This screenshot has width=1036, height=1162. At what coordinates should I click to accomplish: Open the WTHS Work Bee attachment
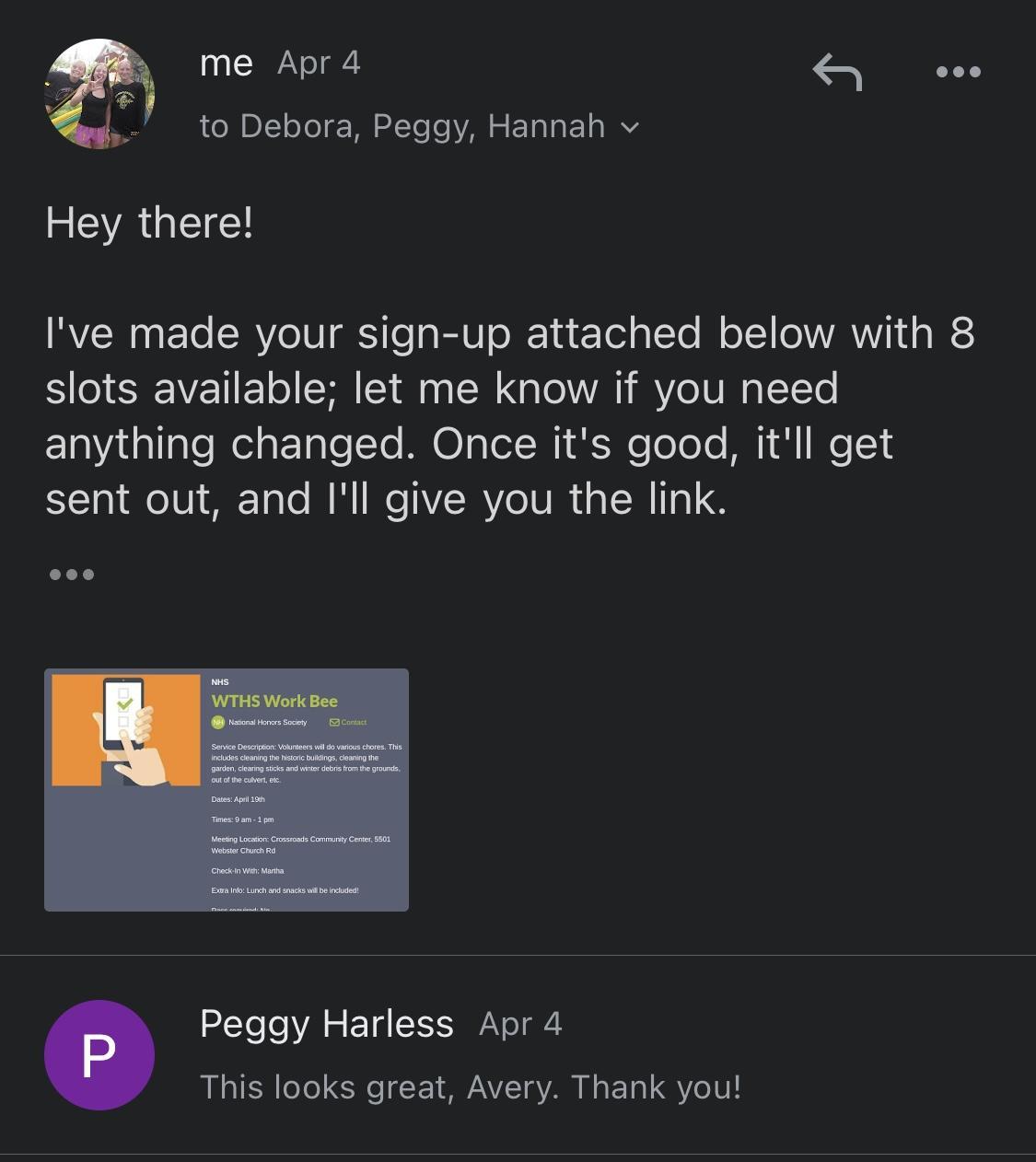[227, 790]
